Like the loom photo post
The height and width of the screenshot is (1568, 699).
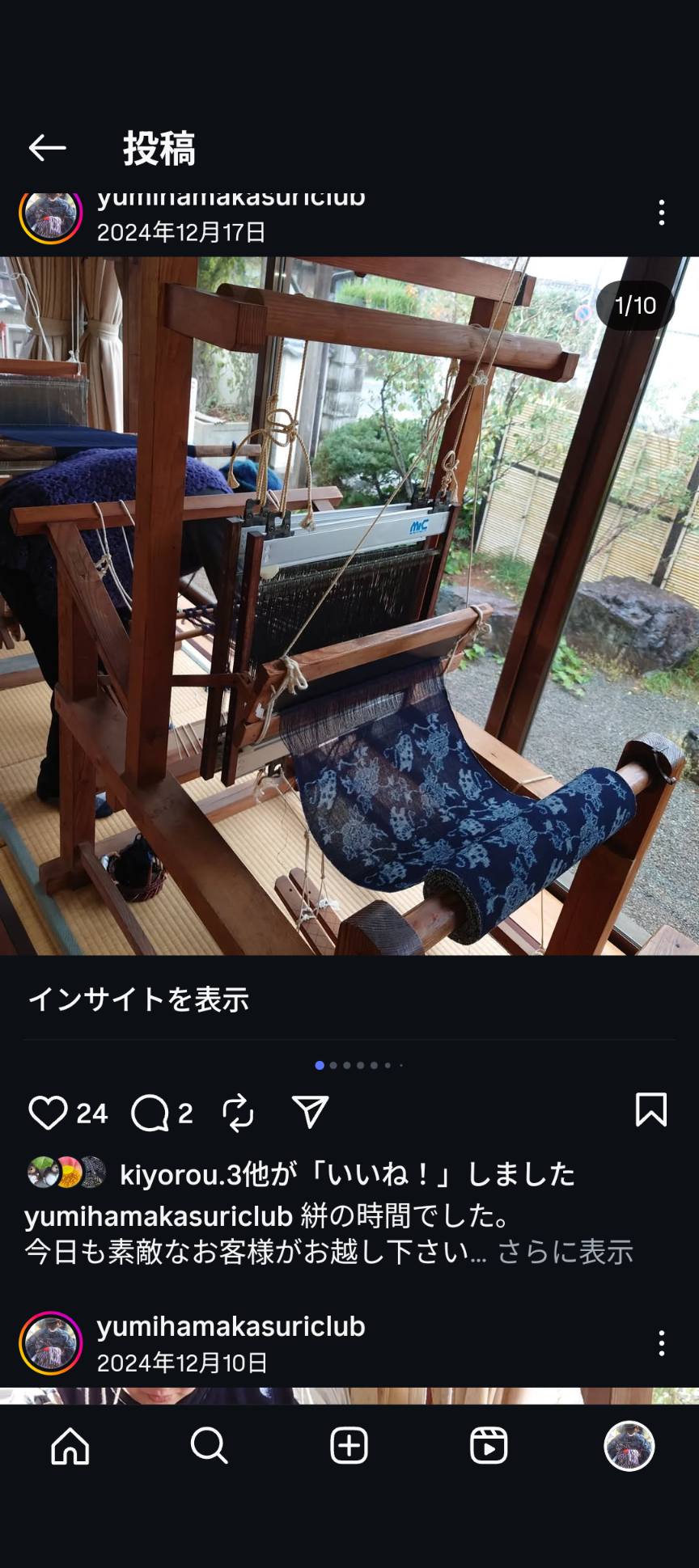pos(48,1113)
